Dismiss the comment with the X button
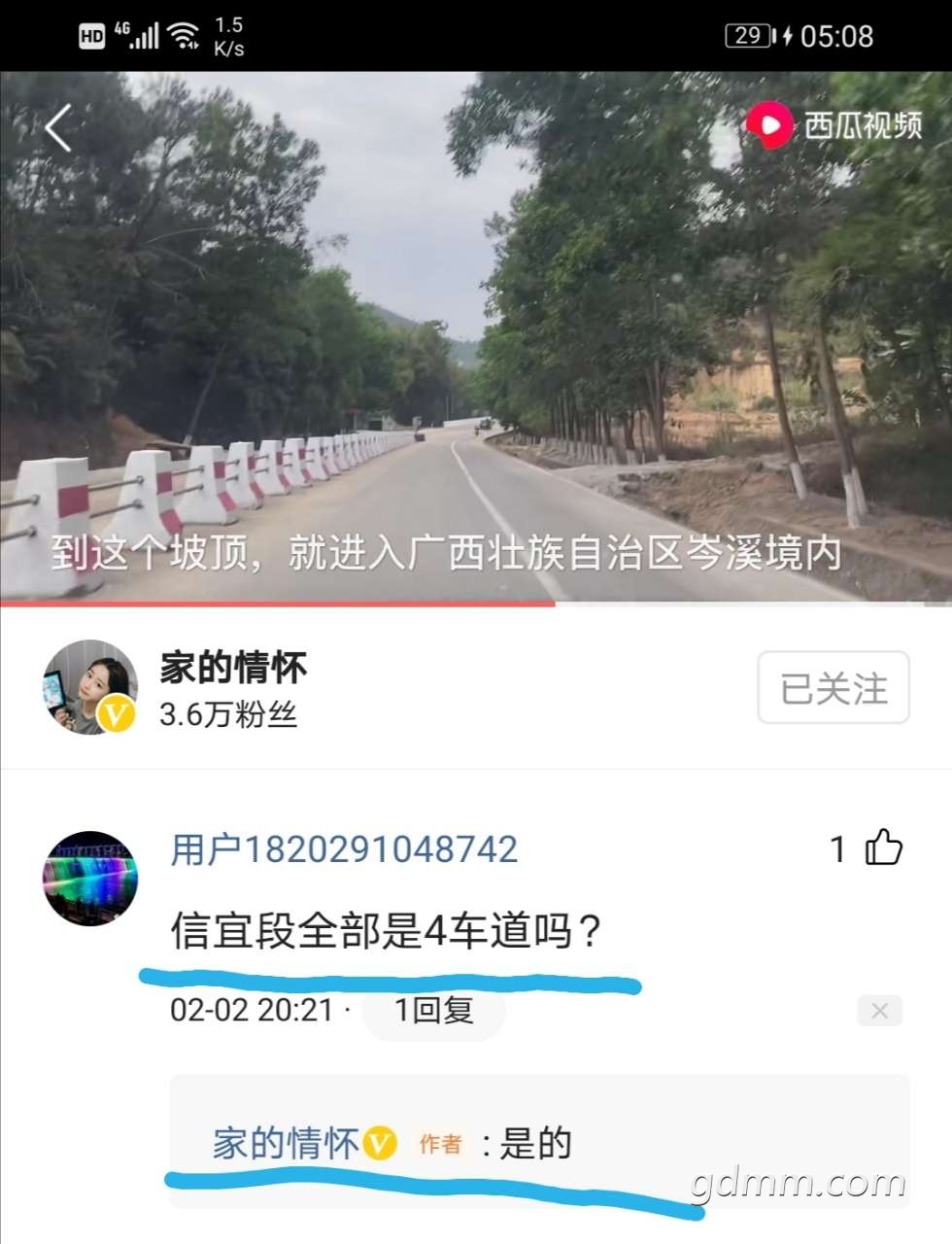 click(879, 1011)
